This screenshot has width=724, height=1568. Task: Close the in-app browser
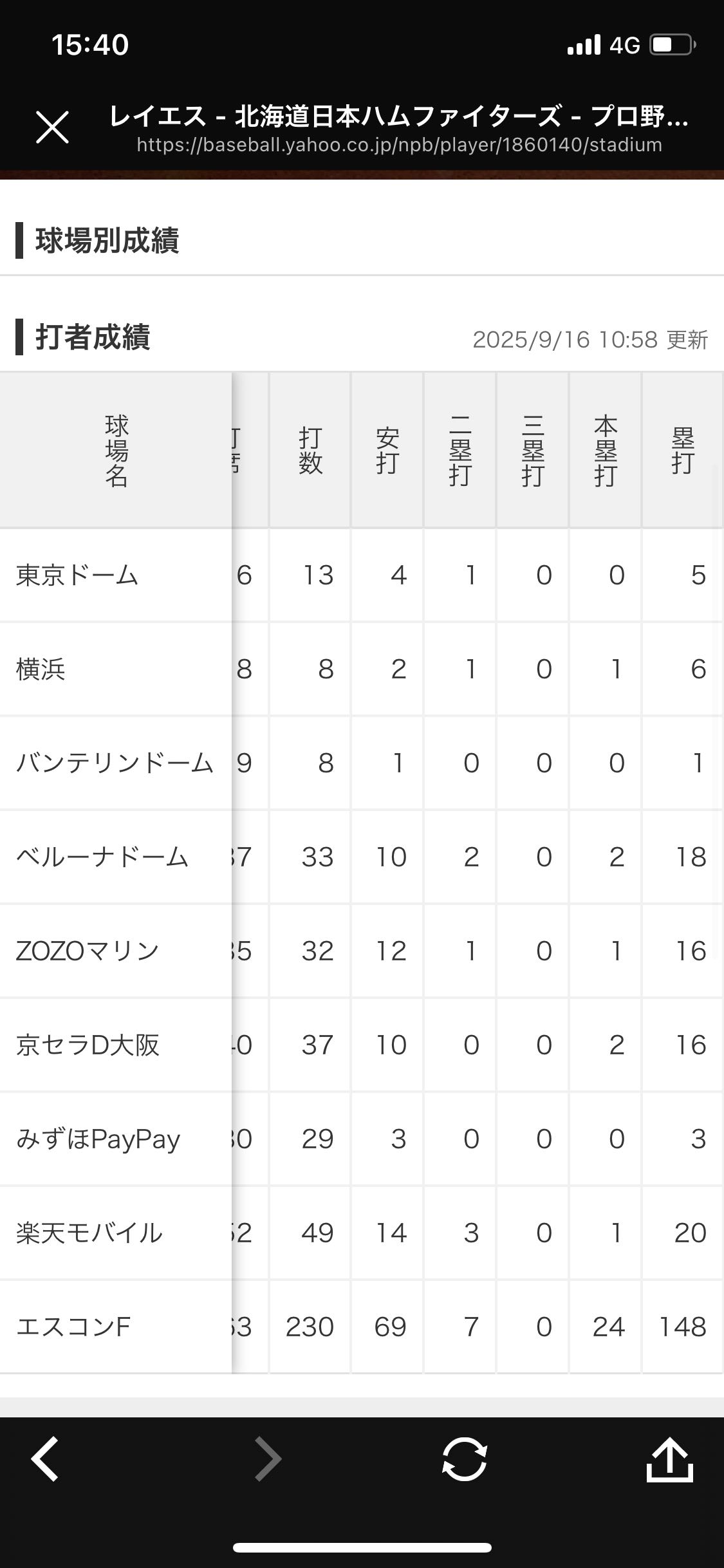(x=52, y=127)
